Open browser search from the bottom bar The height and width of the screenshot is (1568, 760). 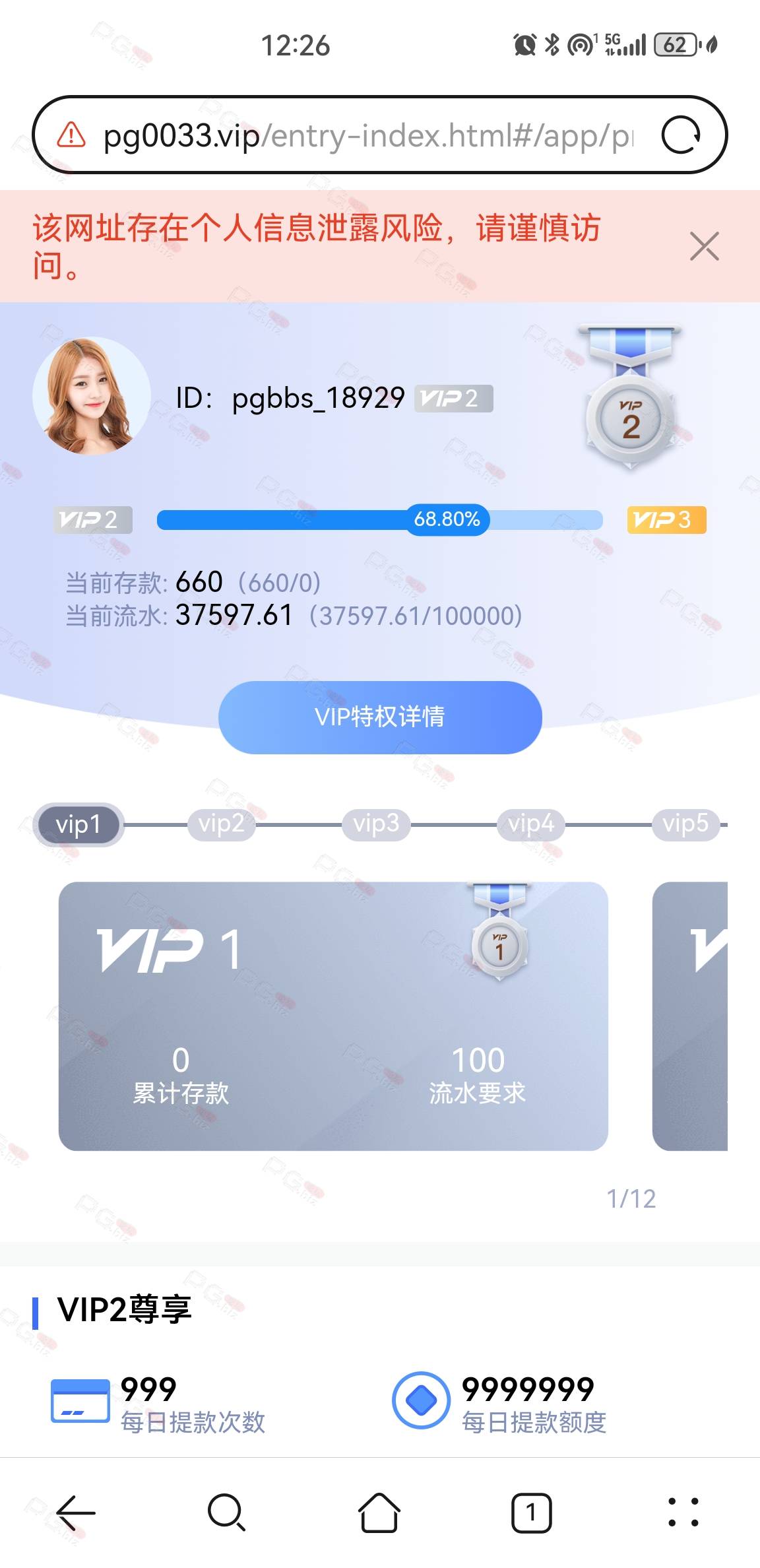[227, 1512]
